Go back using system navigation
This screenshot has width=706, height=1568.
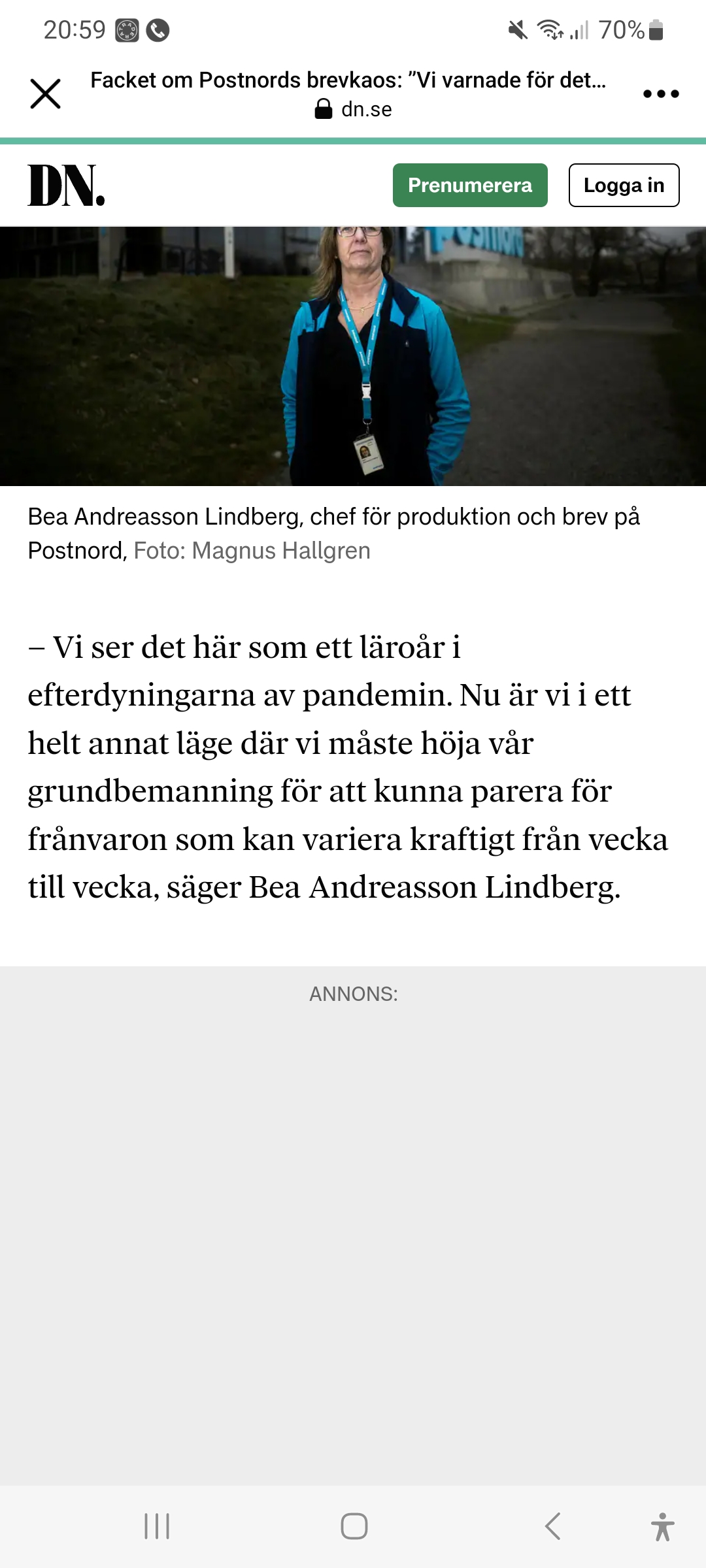[x=552, y=1526]
